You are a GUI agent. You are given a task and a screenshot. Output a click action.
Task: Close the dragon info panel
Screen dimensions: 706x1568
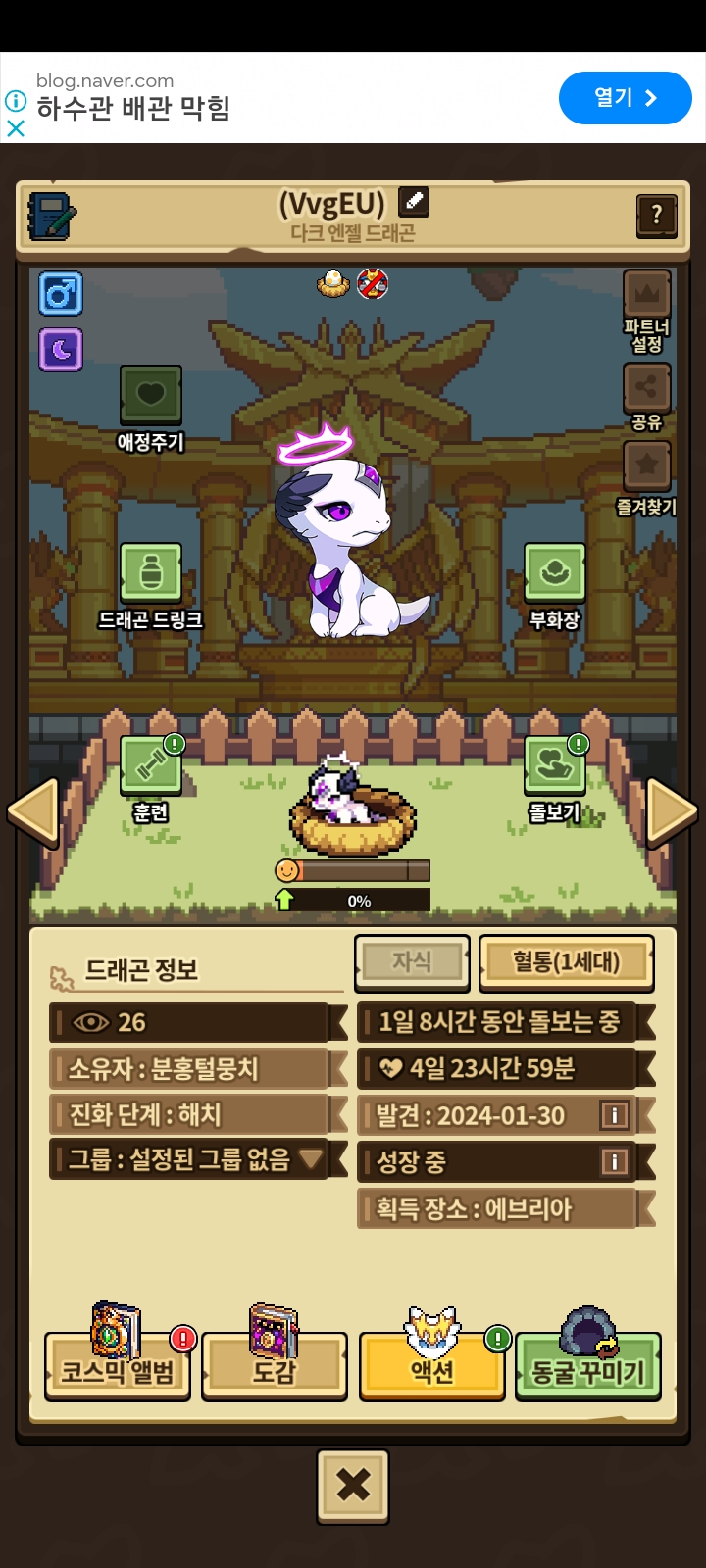[353, 1486]
